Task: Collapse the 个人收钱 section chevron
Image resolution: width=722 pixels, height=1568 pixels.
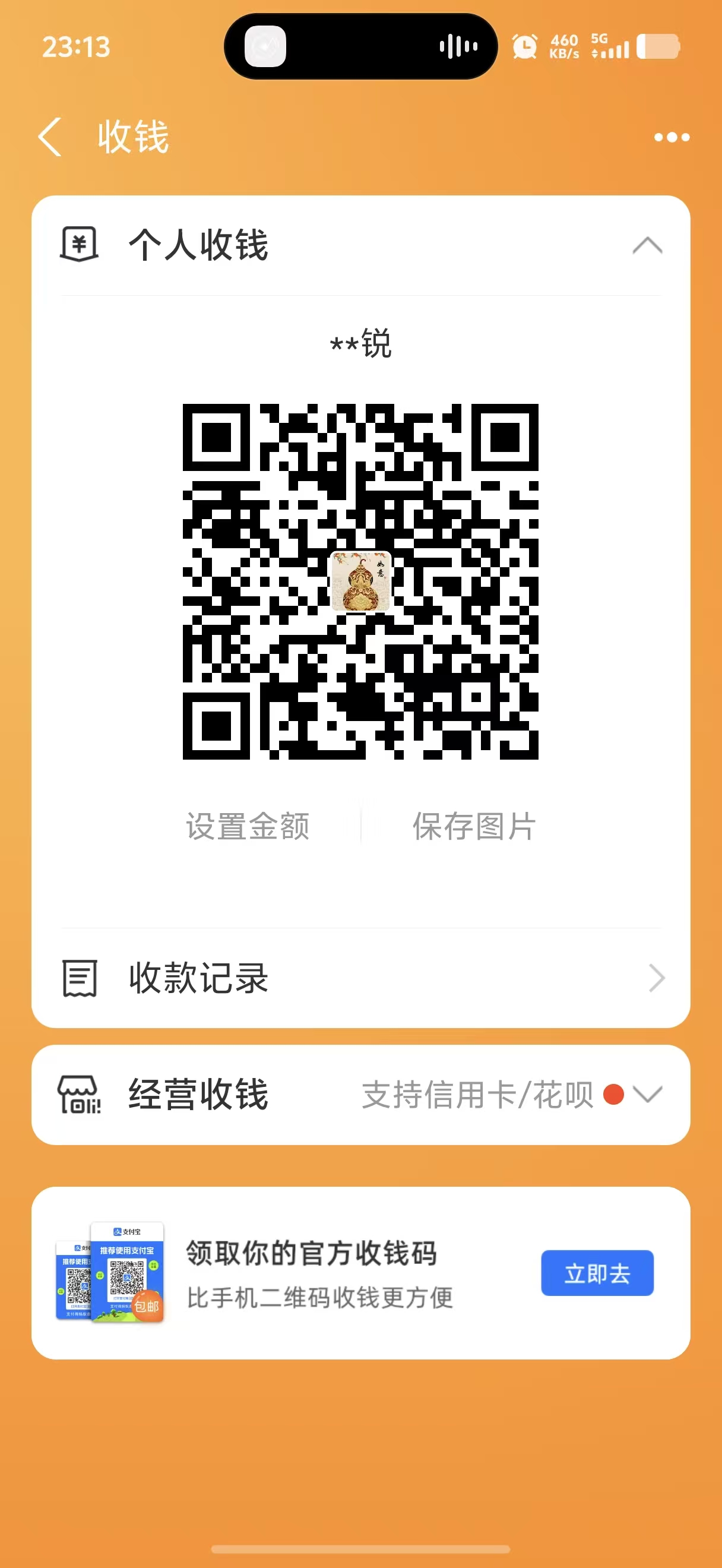Action: point(648,246)
